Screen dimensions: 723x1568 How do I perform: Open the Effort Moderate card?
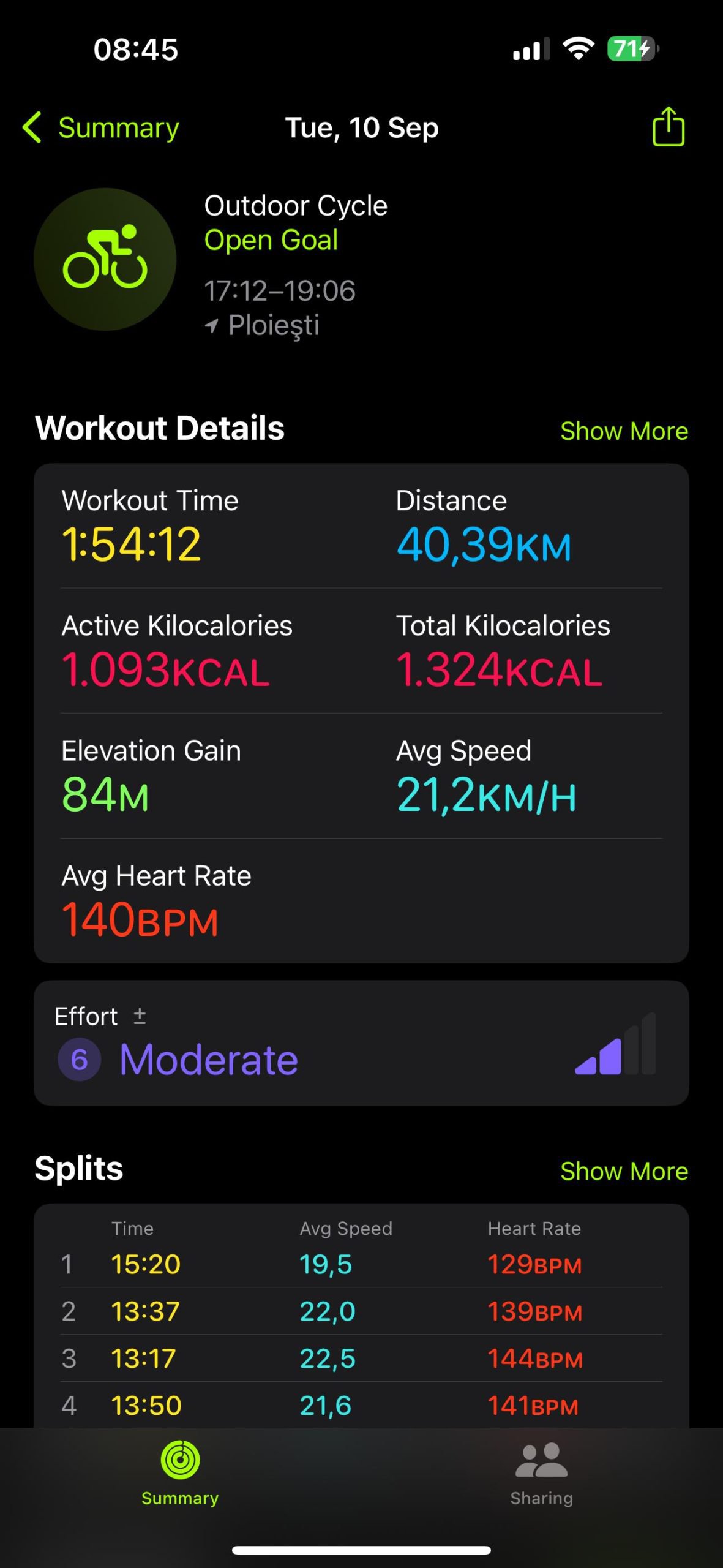tap(361, 1043)
